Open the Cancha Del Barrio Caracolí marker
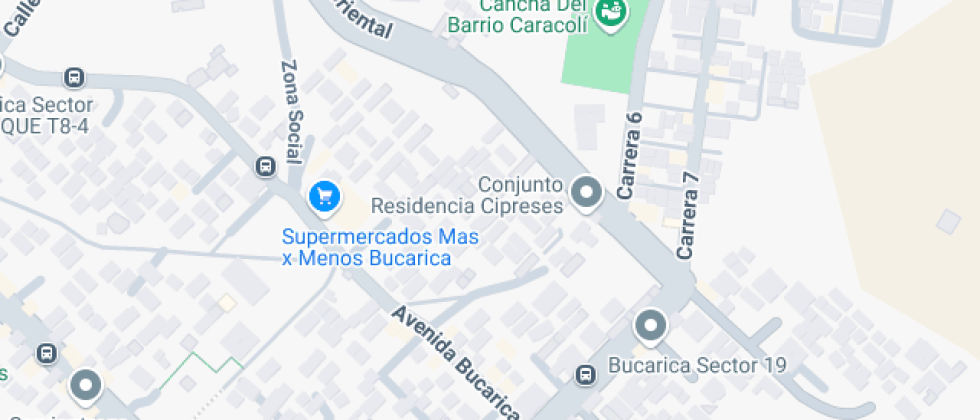Image resolution: width=980 pixels, height=420 pixels. [610, 12]
